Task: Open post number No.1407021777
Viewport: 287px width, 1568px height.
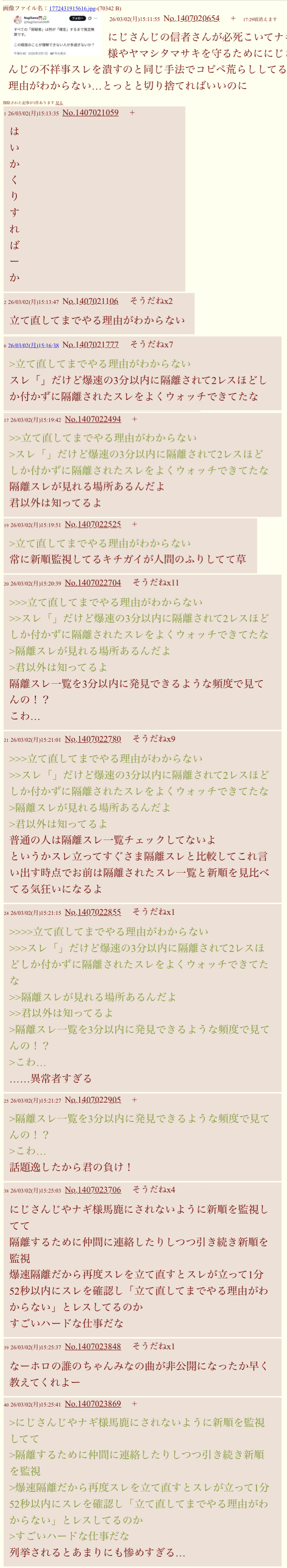Action: (x=90, y=344)
